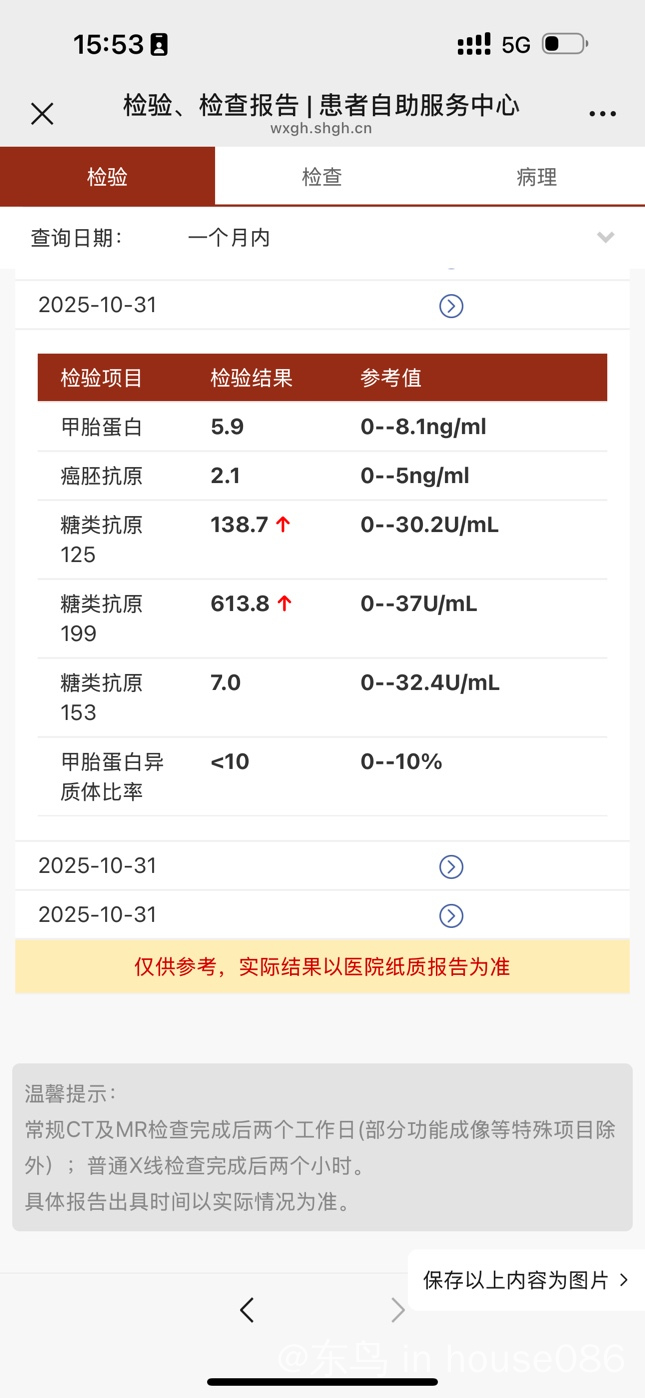Go back using the bottom browser back arrow
Screen dimensions: 645x1398
pyautogui.click(x=247, y=1310)
